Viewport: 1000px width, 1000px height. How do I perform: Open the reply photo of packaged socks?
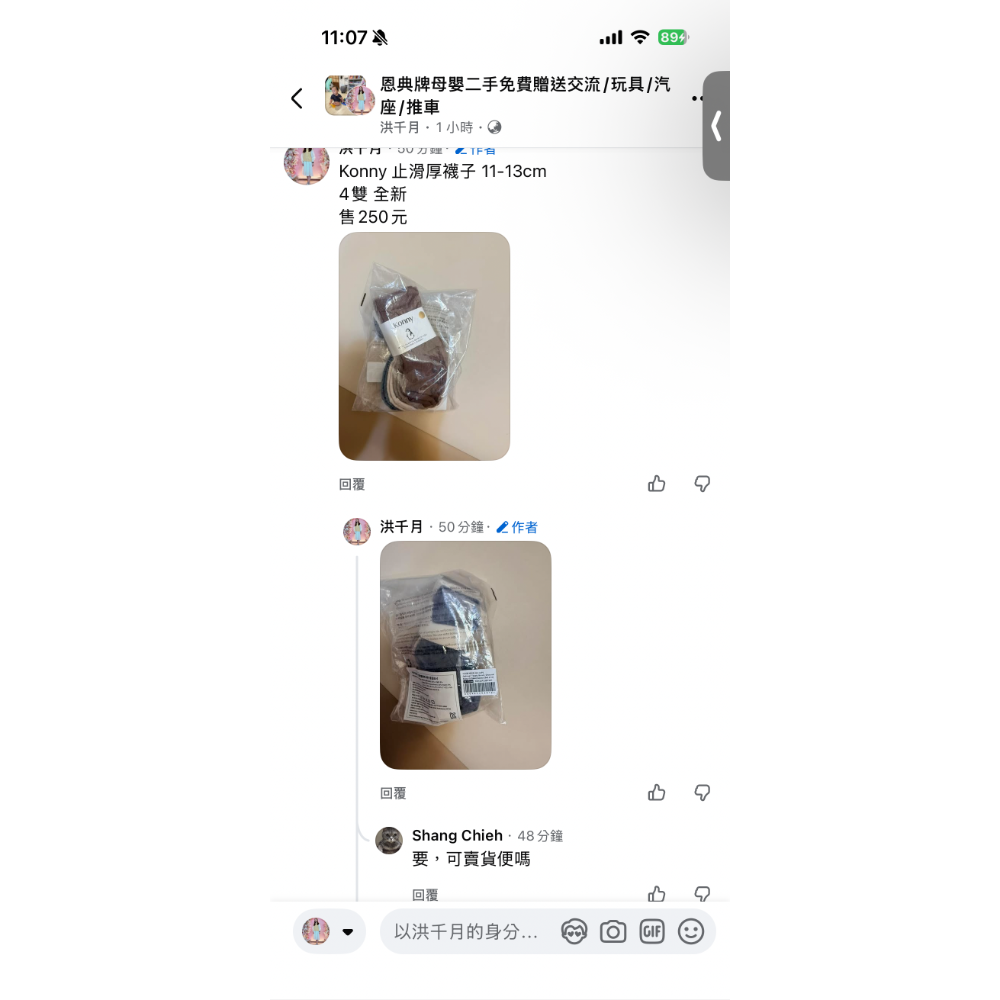point(465,655)
